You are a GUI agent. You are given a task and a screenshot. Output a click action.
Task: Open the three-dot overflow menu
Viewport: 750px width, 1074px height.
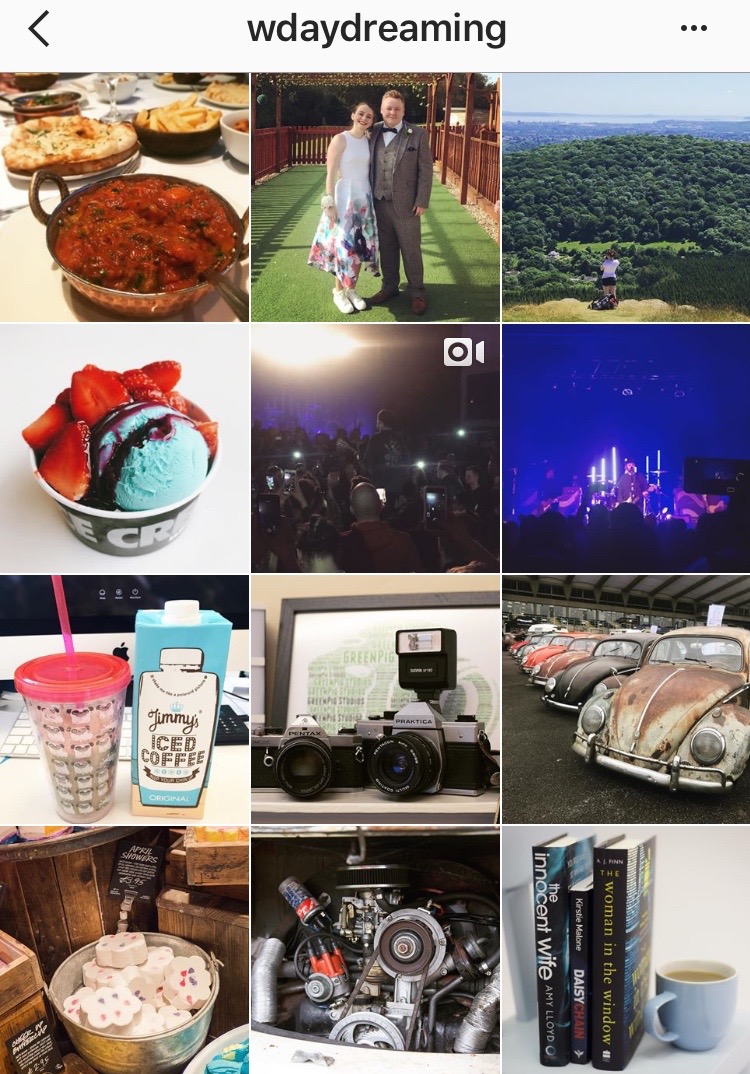[x=693, y=29]
